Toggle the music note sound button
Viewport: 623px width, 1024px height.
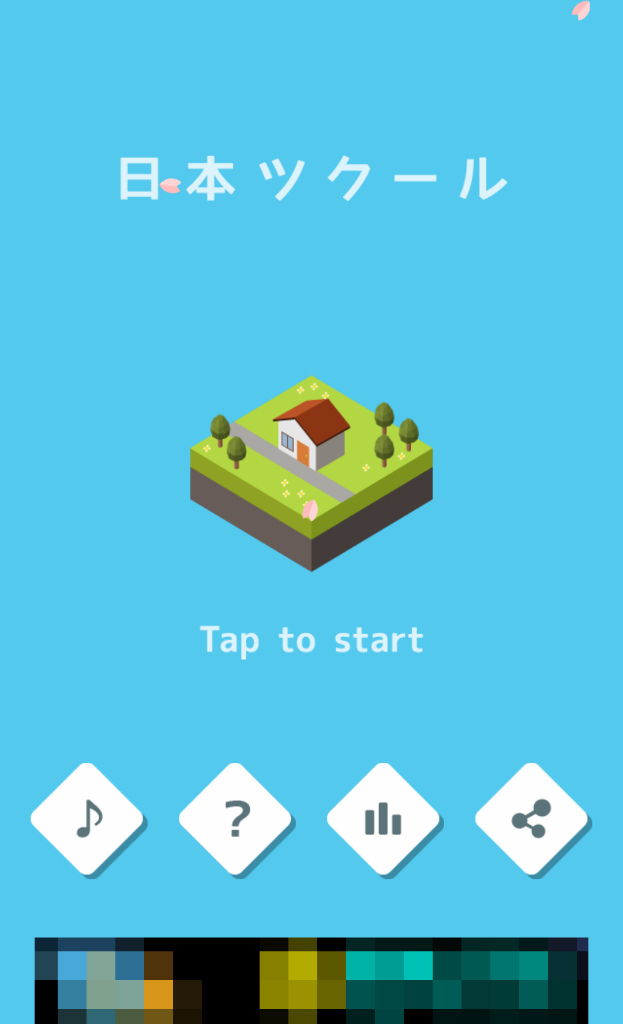tap(87, 819)
